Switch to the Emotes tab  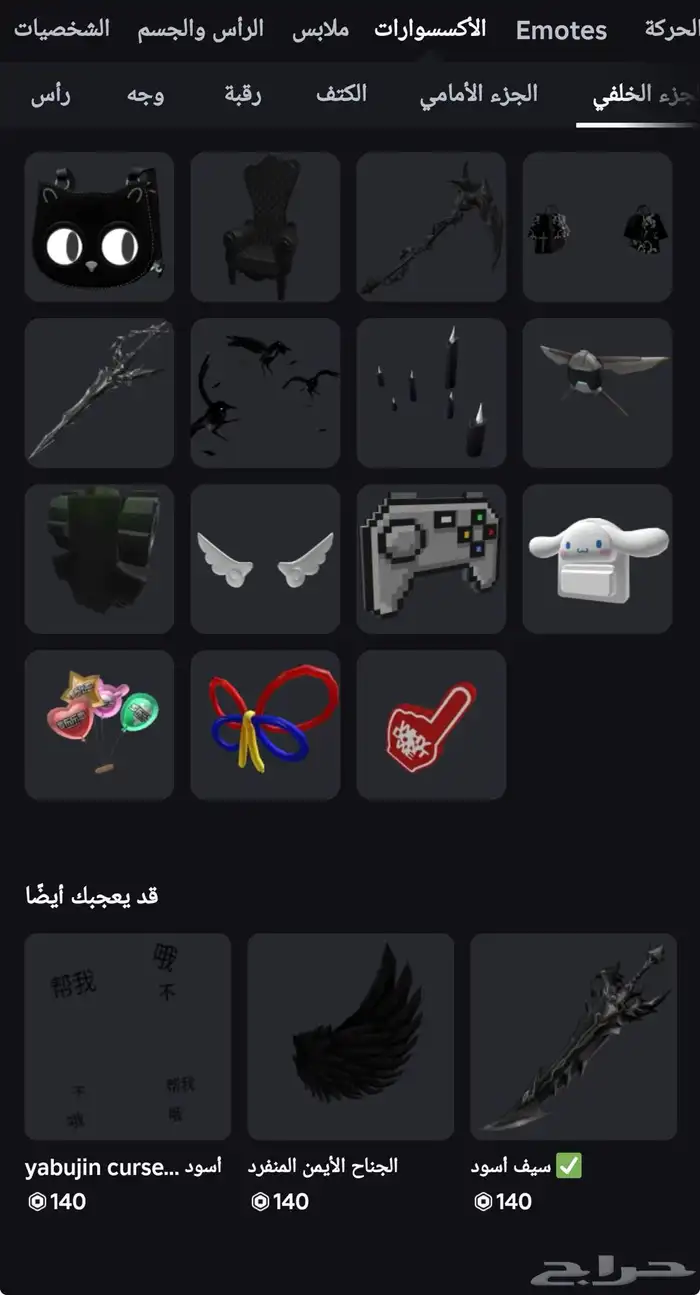pyautogui.click(x=561, y=30)
